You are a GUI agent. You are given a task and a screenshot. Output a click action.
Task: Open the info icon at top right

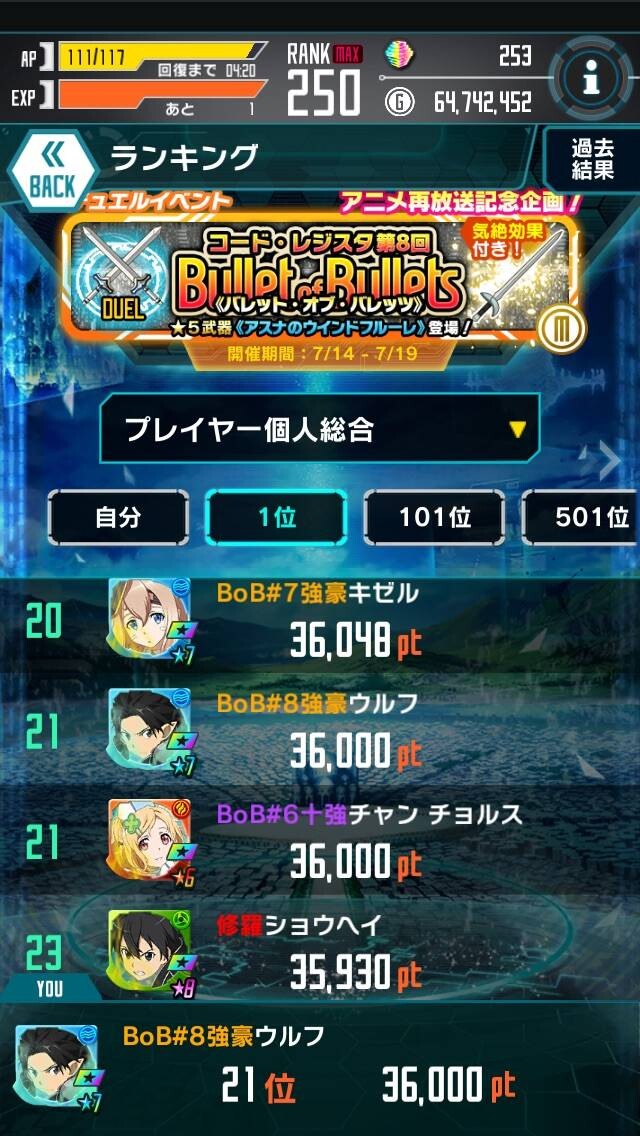coord(591,79)
